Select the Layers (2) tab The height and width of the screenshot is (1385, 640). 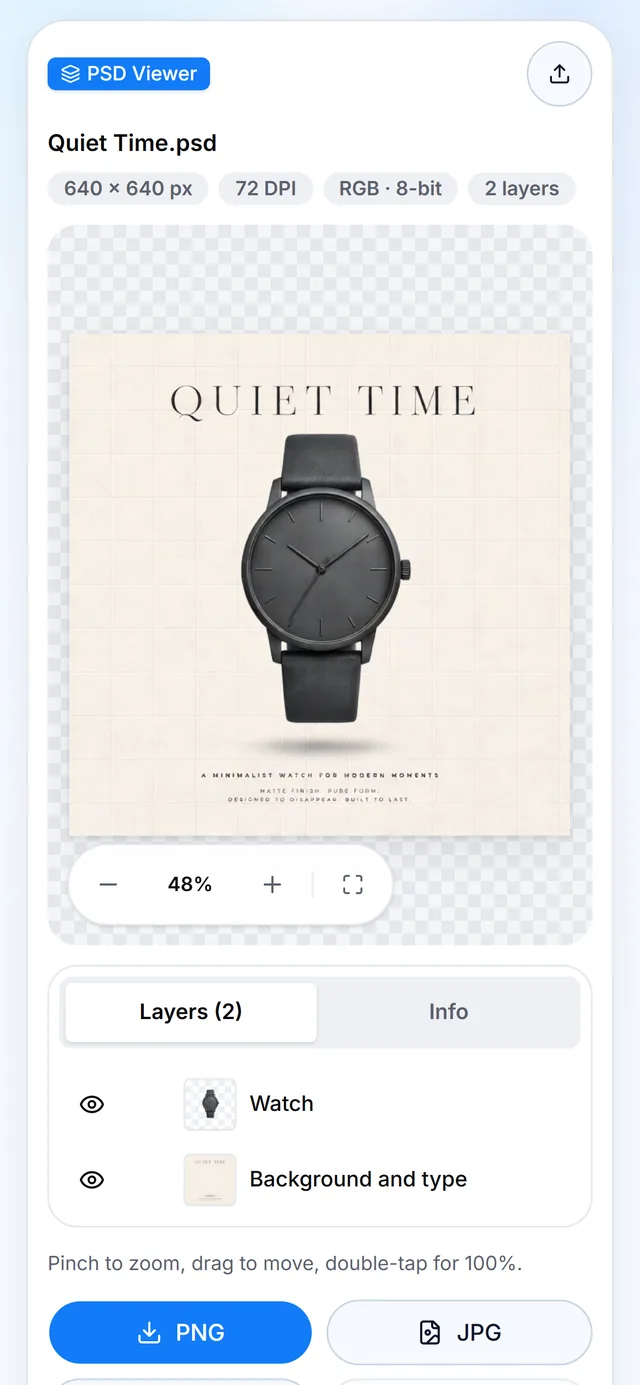(x=191, y=1012)
